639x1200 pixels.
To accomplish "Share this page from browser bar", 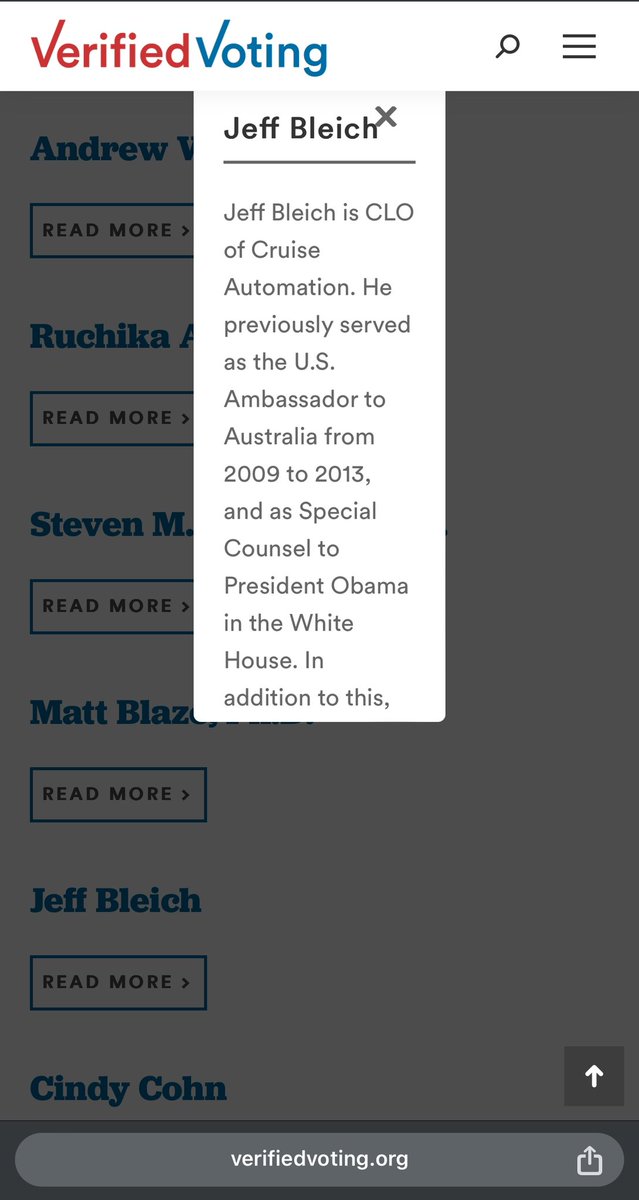I will click(590, 1160).
